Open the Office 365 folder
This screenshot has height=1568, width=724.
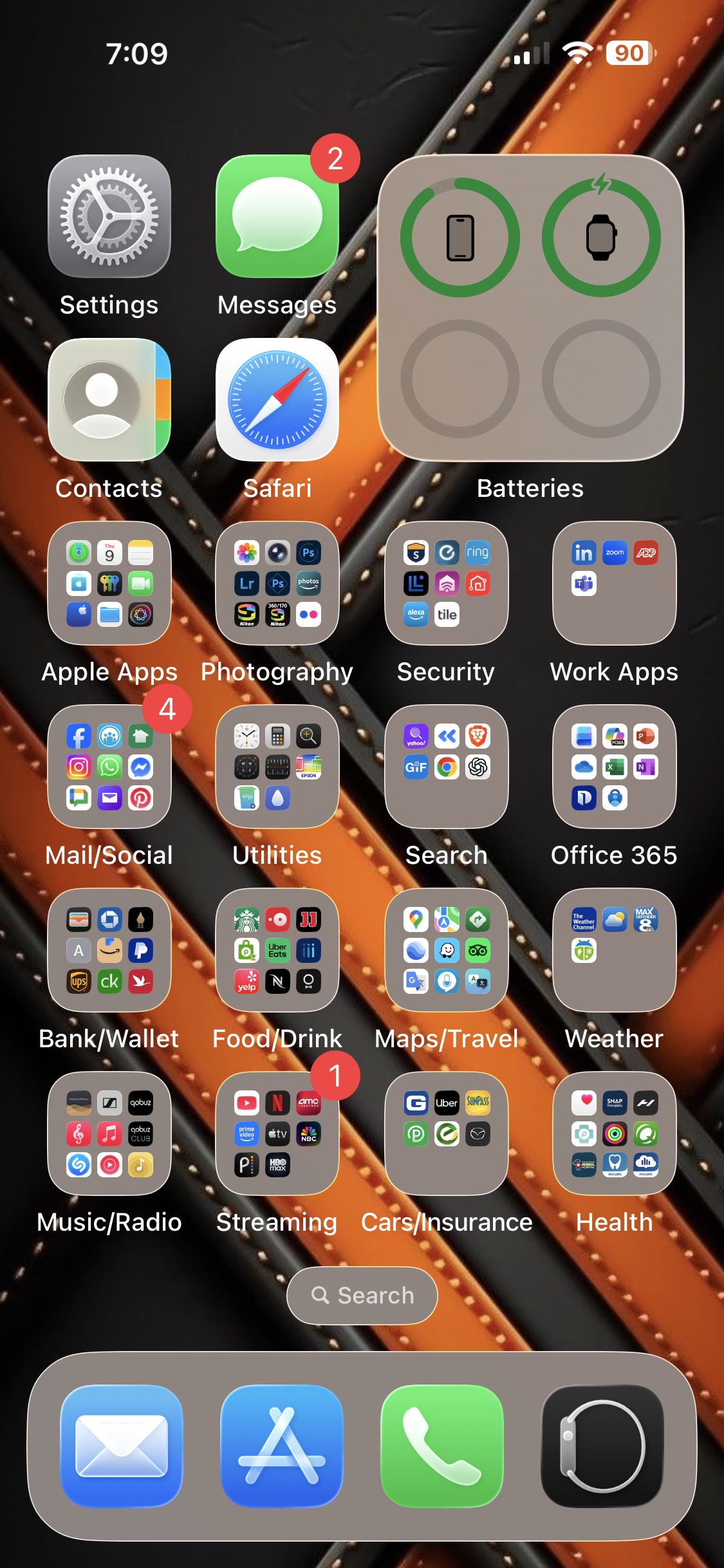pos(615,767)
